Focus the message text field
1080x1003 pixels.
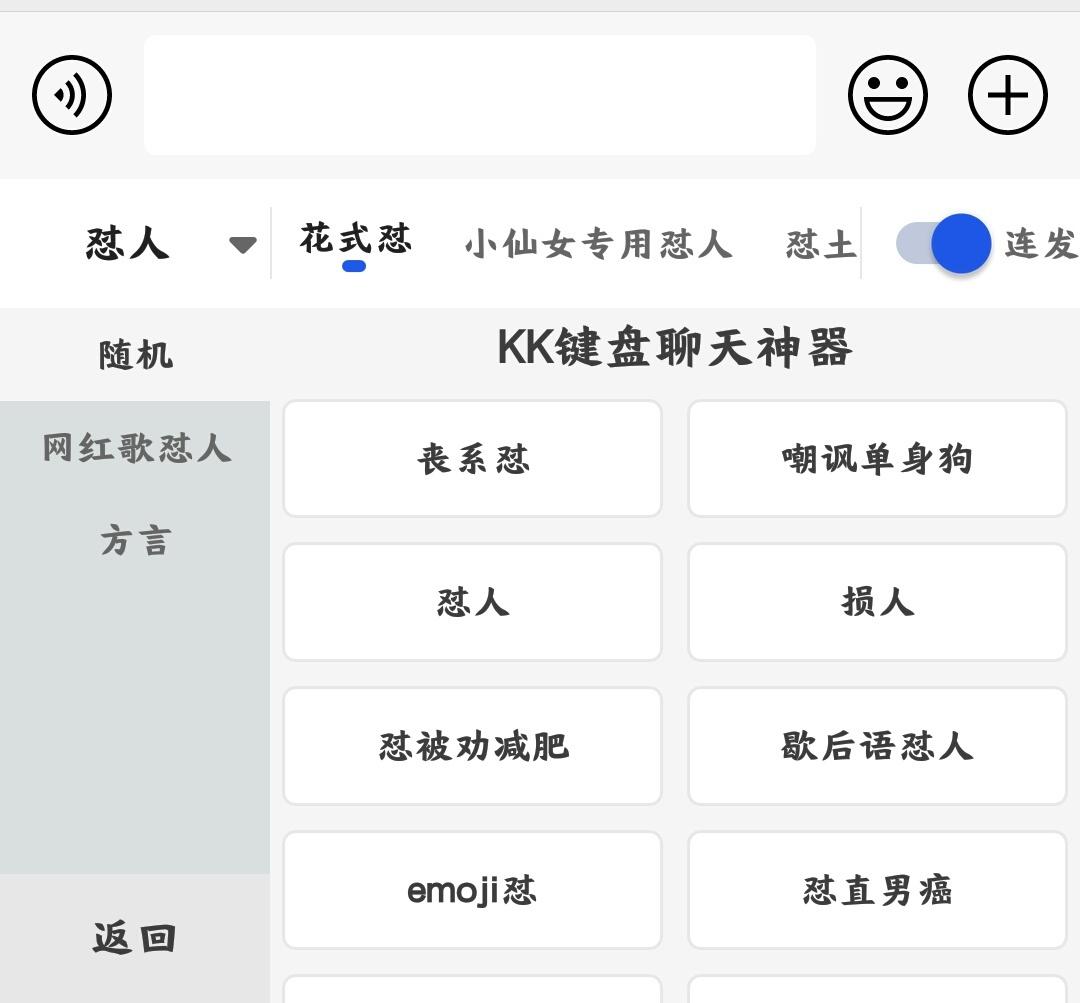(479, 95)
